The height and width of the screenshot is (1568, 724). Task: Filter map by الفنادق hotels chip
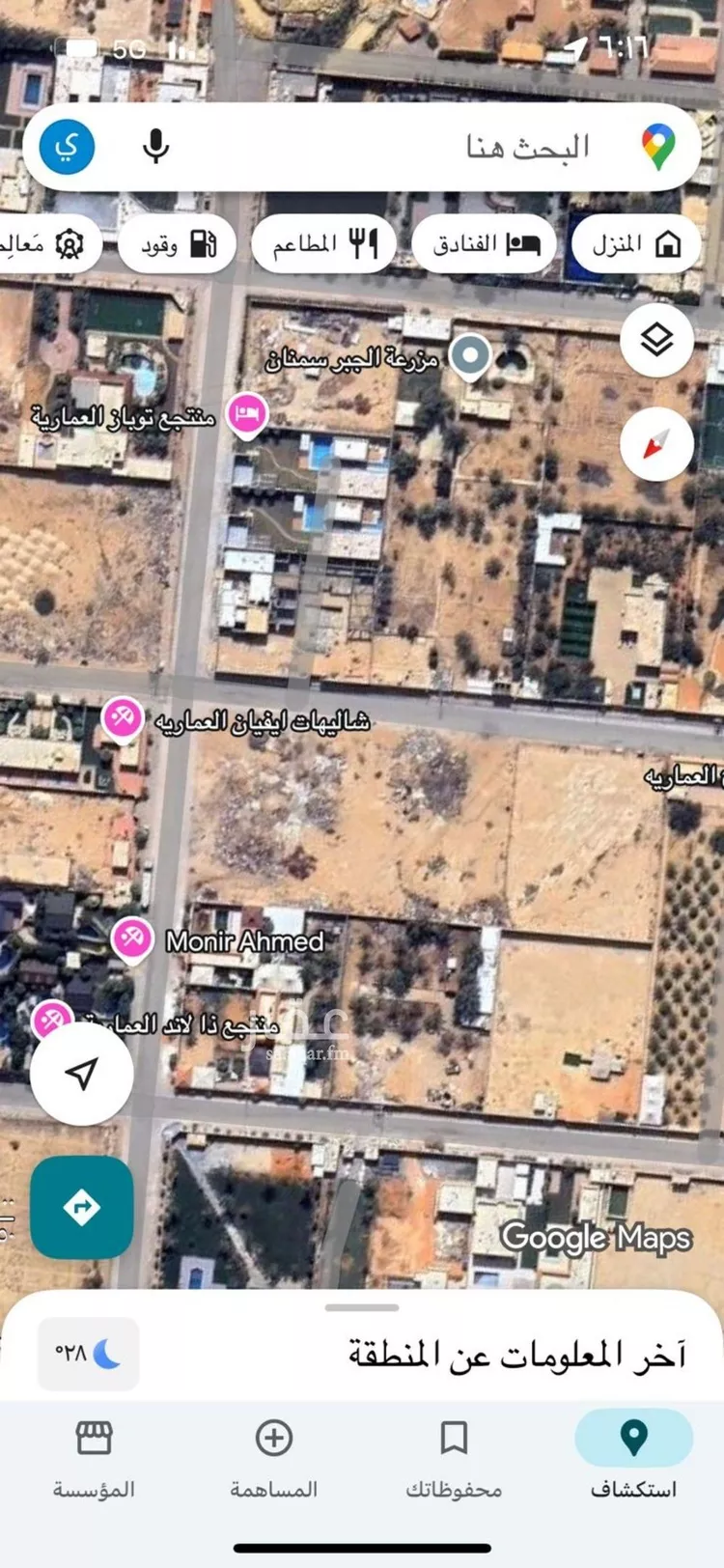tap(485, 244)
